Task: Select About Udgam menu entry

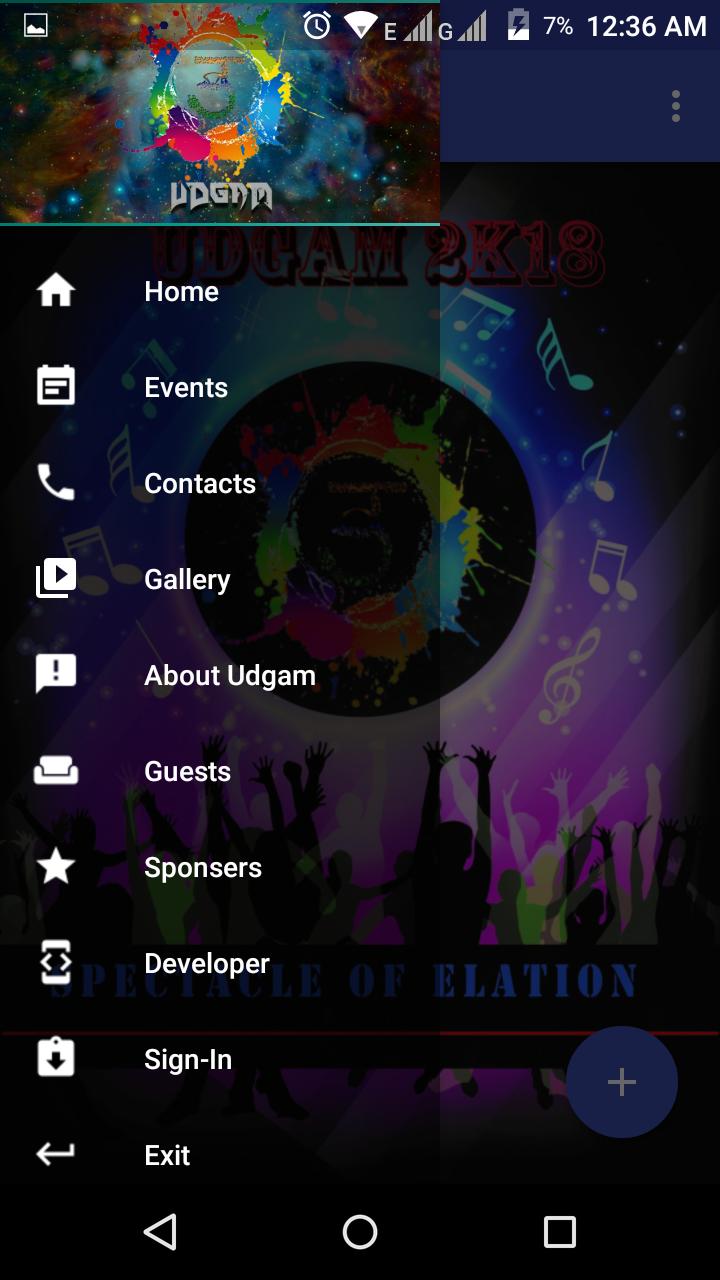Action: (x=229, y=675)
